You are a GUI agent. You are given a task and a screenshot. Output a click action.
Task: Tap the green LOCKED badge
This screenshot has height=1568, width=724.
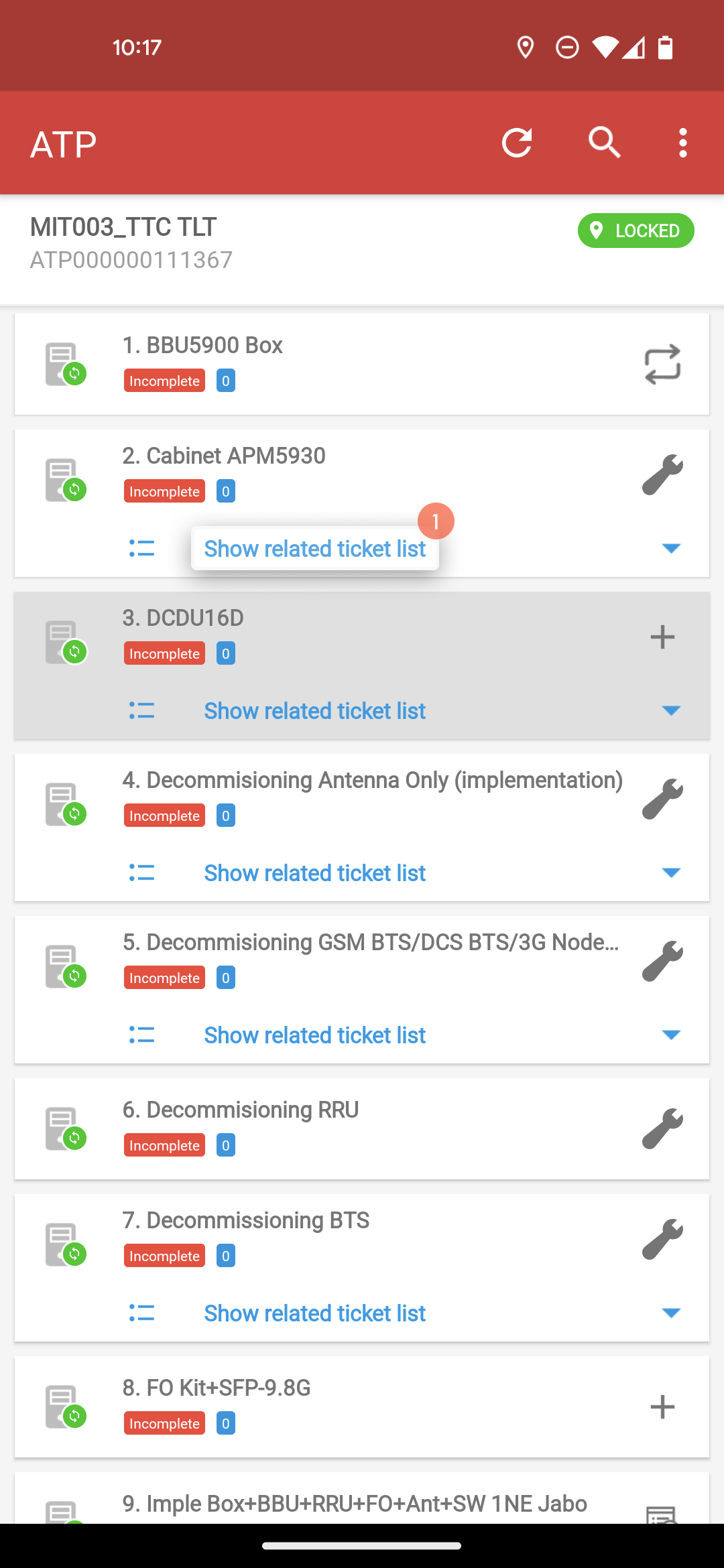(636, 231)
